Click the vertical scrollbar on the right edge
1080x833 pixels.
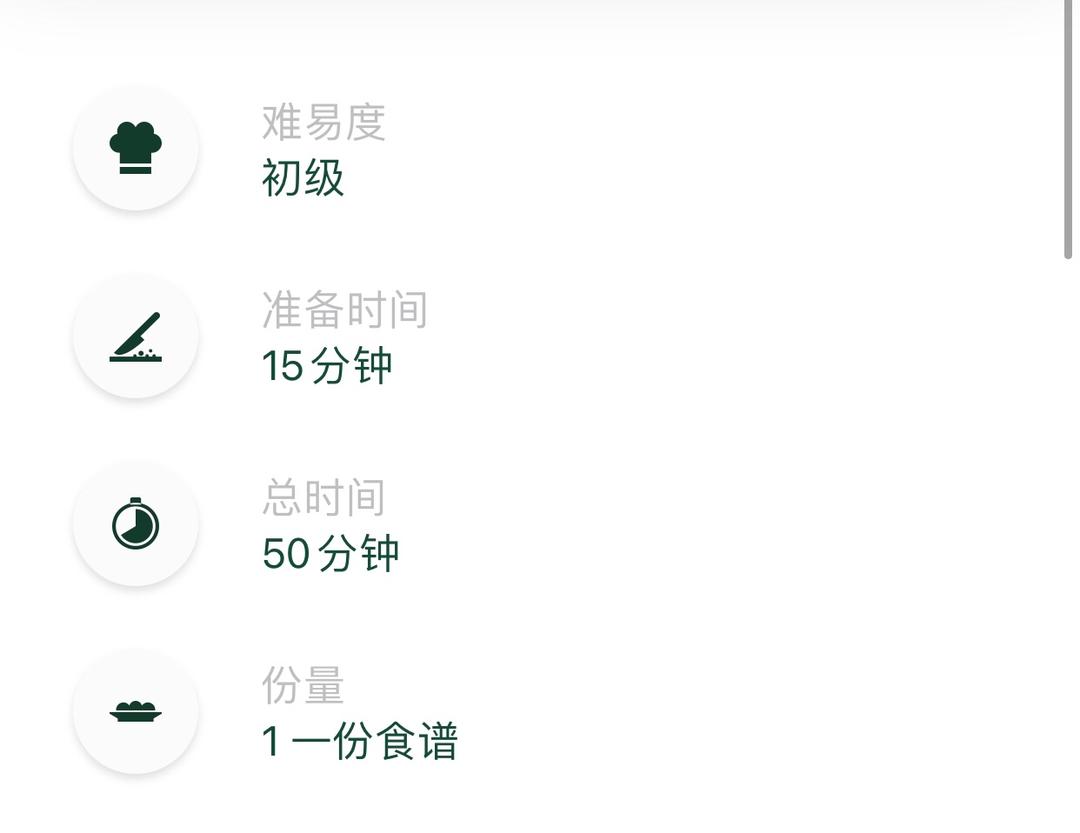pos(1068,130)
